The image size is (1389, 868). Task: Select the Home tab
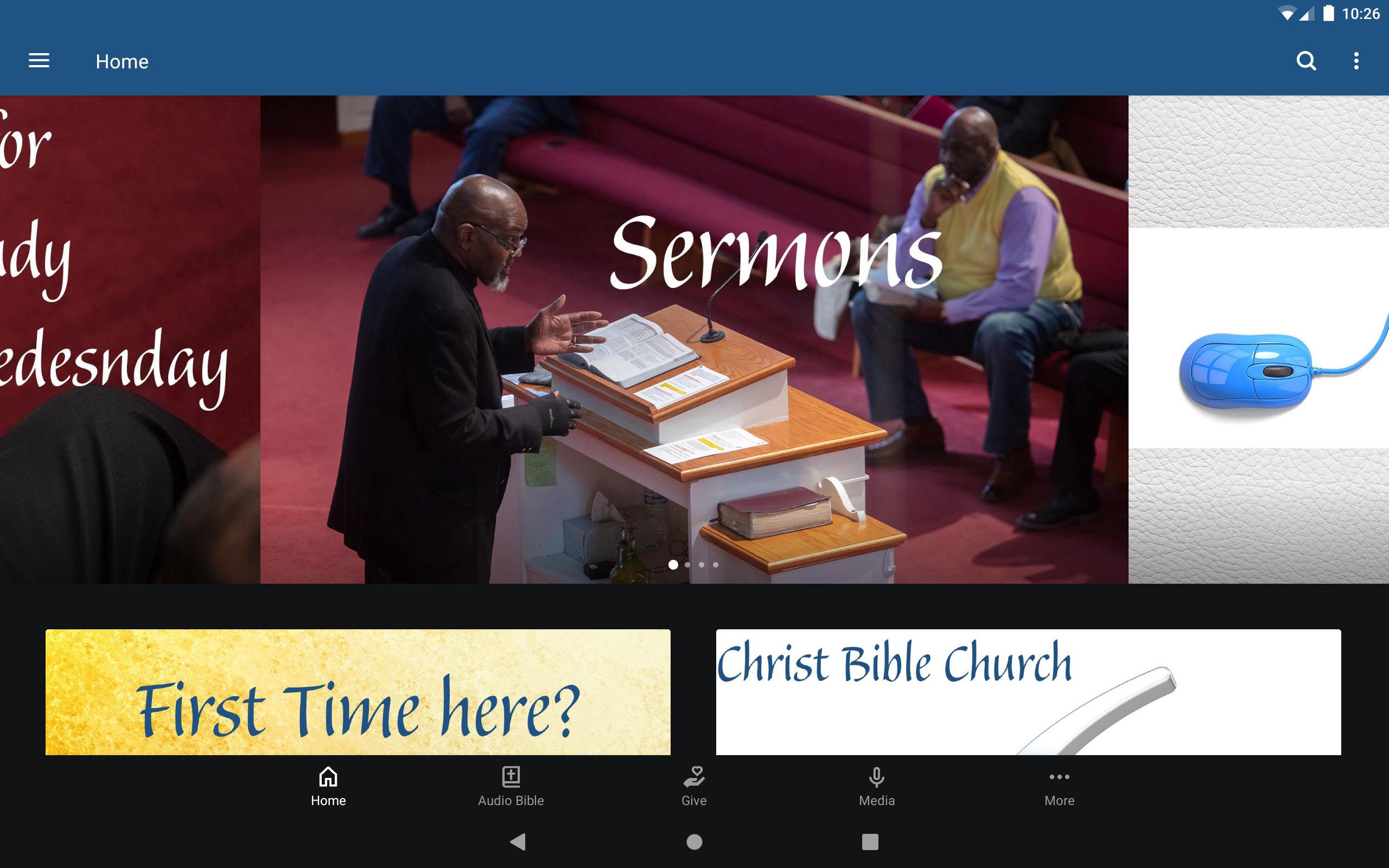[328, 787]
